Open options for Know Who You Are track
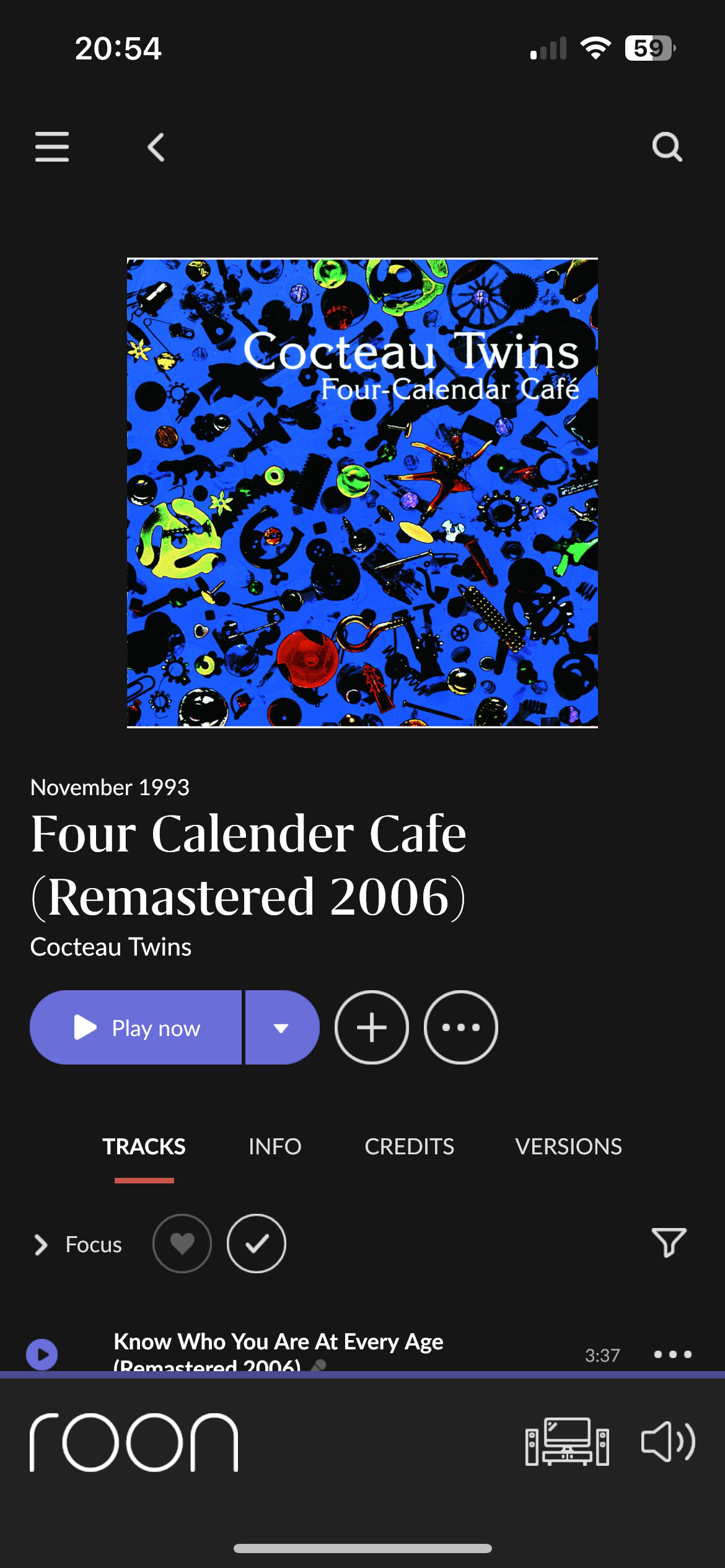Viewport: 725px width, 1568px height. pyautogui.click(x=673, y=1354)
